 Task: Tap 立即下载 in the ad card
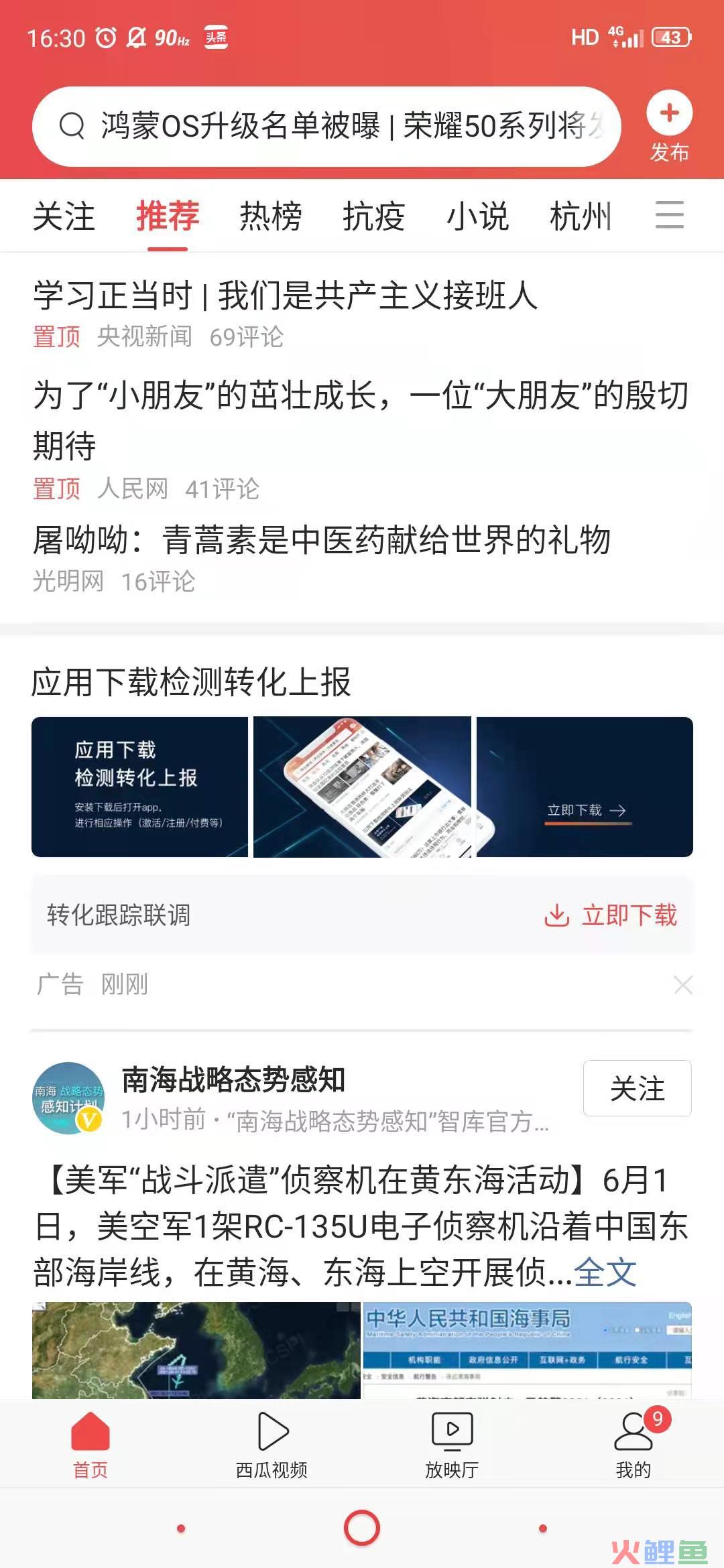point(611,915)
